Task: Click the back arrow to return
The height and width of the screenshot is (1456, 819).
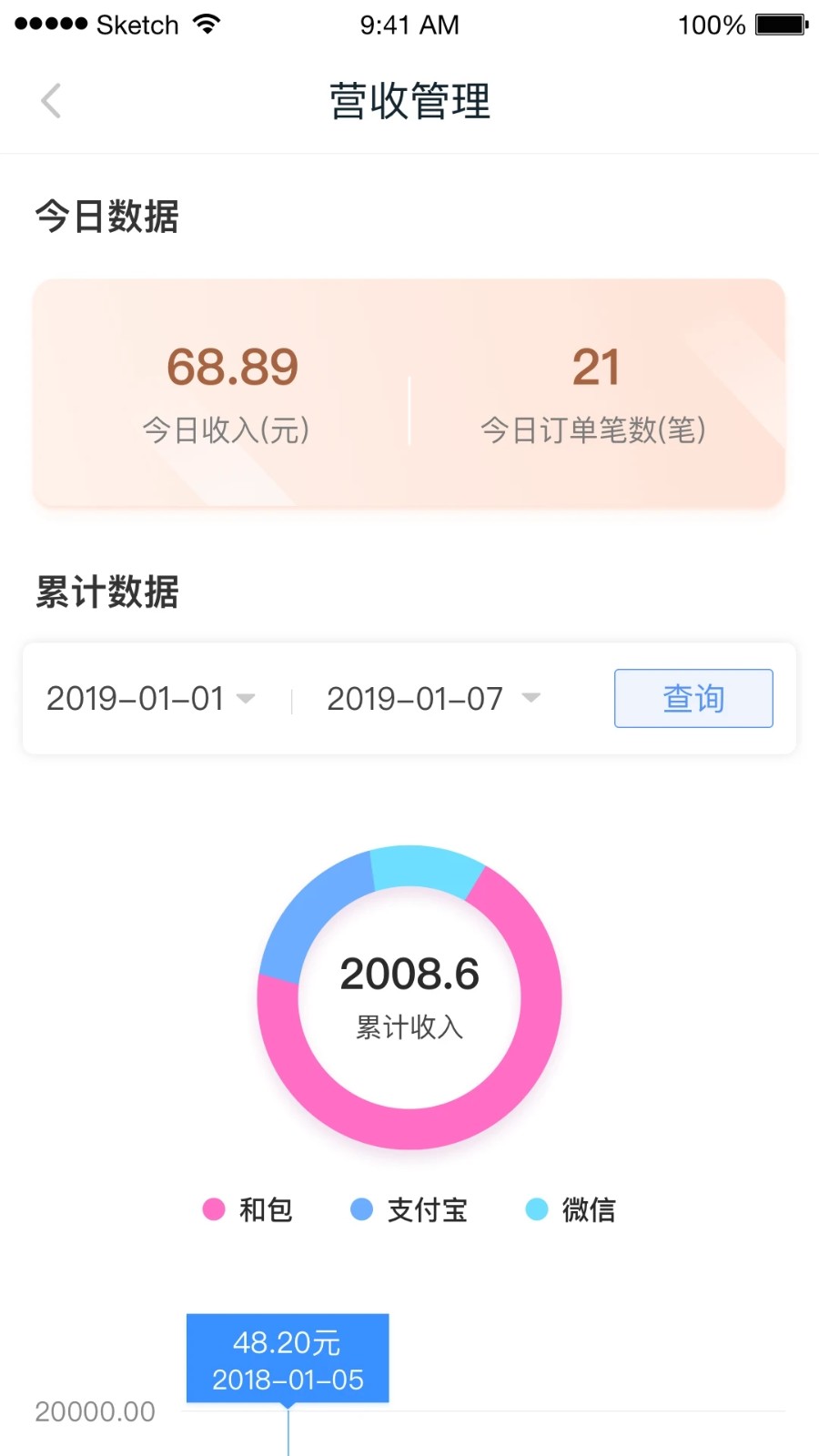Action: click(x=50, y=101)
